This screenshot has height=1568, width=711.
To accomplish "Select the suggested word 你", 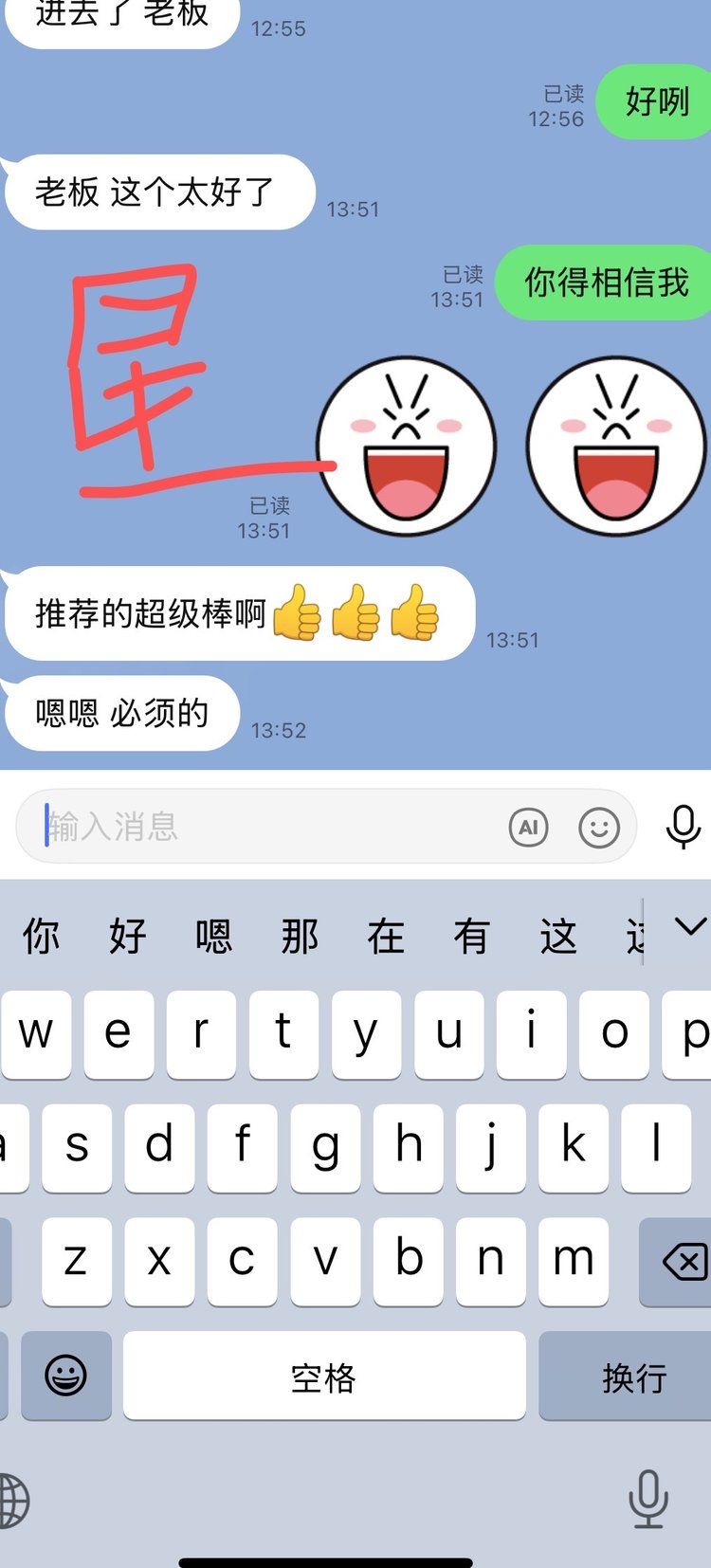I will point(41,937).
